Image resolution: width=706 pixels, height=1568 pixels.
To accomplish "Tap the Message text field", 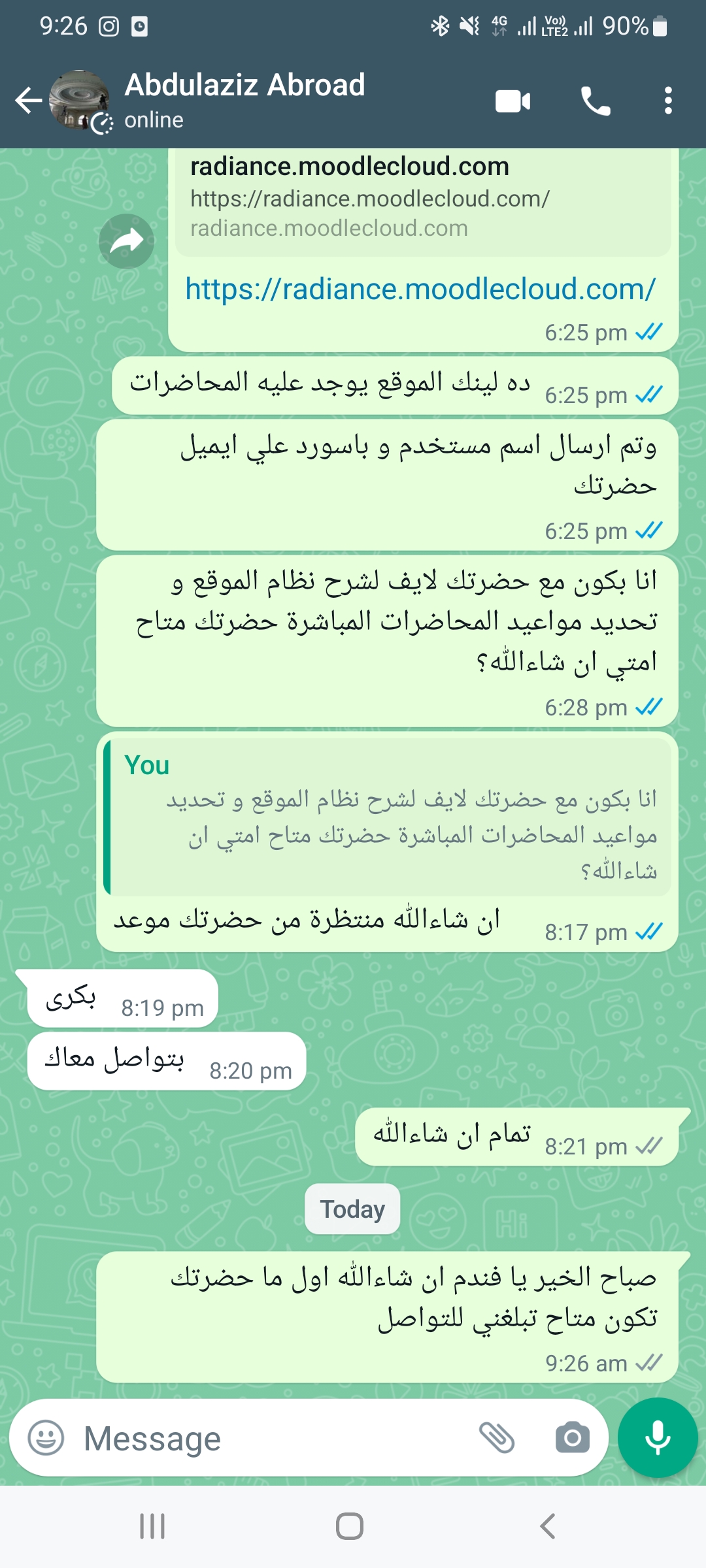I will [275, 1438].
